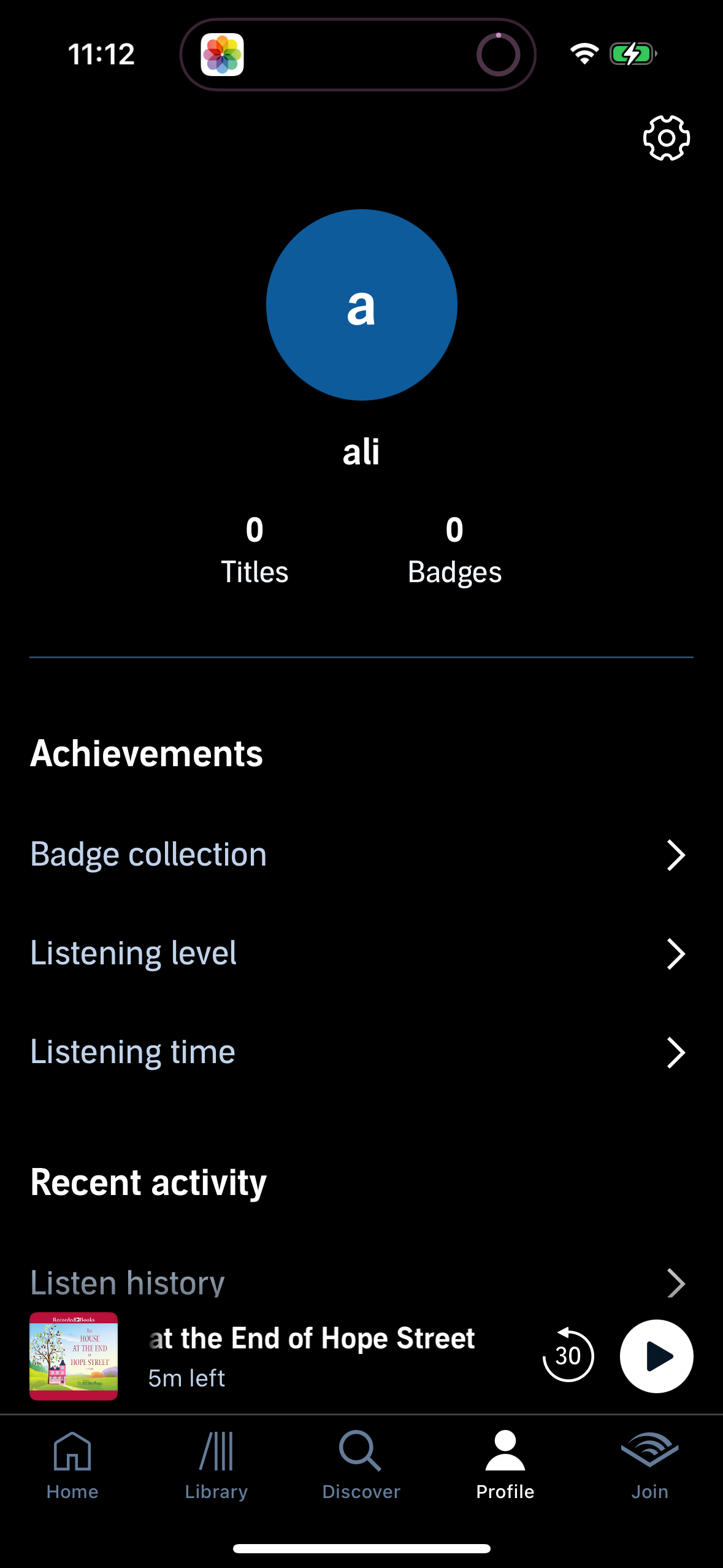Expand the Badge collection chevron

pyautogui.click(x=675, y=855)
